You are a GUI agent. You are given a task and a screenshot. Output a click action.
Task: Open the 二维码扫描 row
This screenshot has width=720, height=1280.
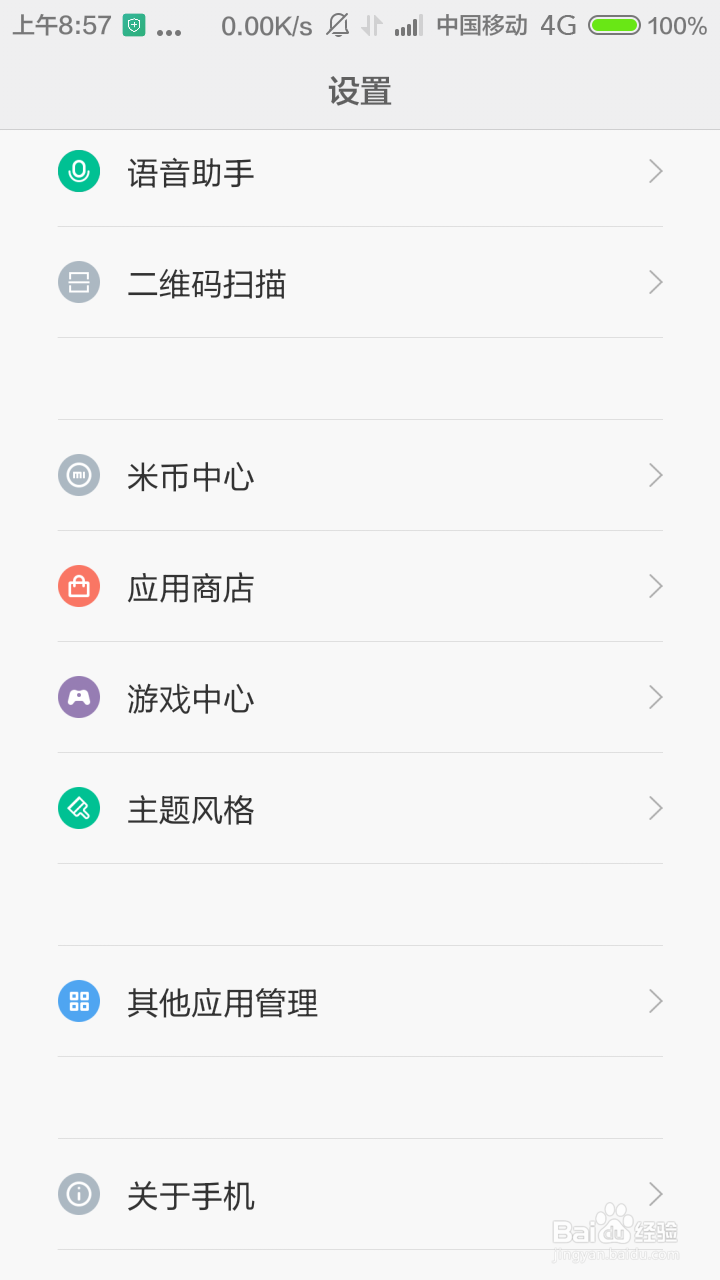point(360,283)
